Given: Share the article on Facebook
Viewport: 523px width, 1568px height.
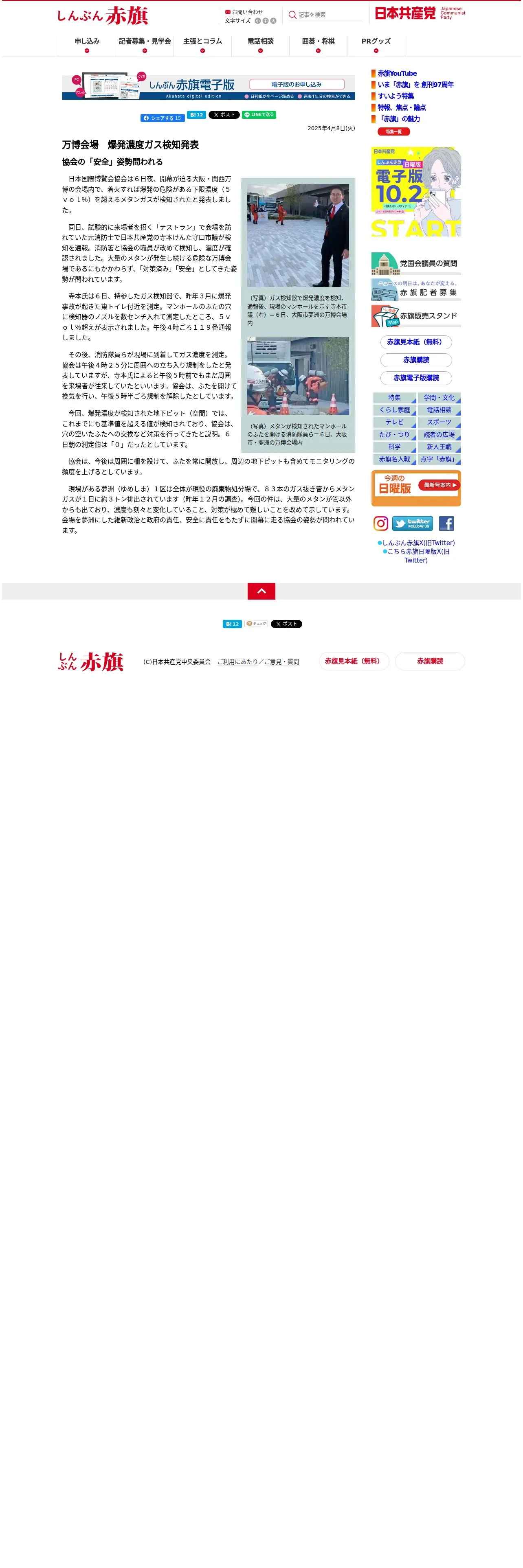Looking at the screenshot, I should tap(163, 118).
